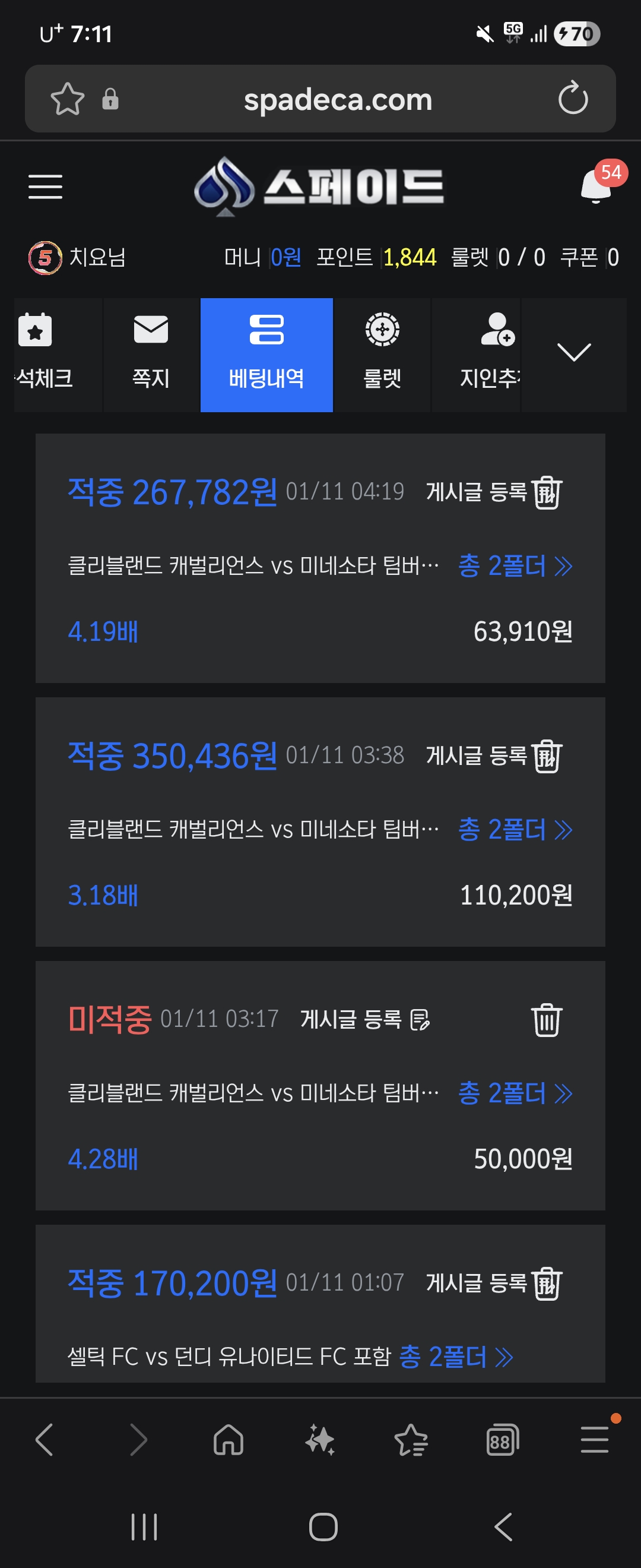Open the browser tabs counter showing 88

[x=502, y=1441]
